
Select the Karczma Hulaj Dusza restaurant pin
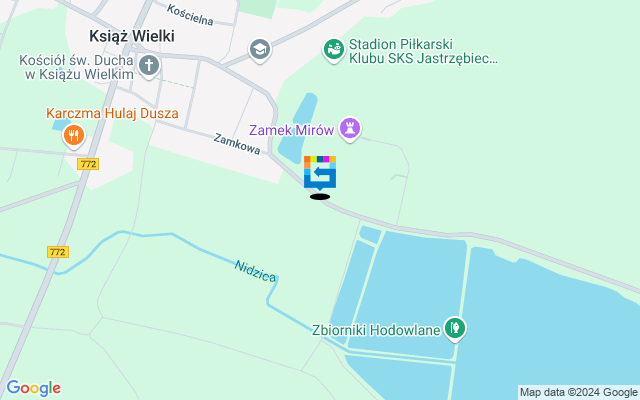[x=71, y=135]
